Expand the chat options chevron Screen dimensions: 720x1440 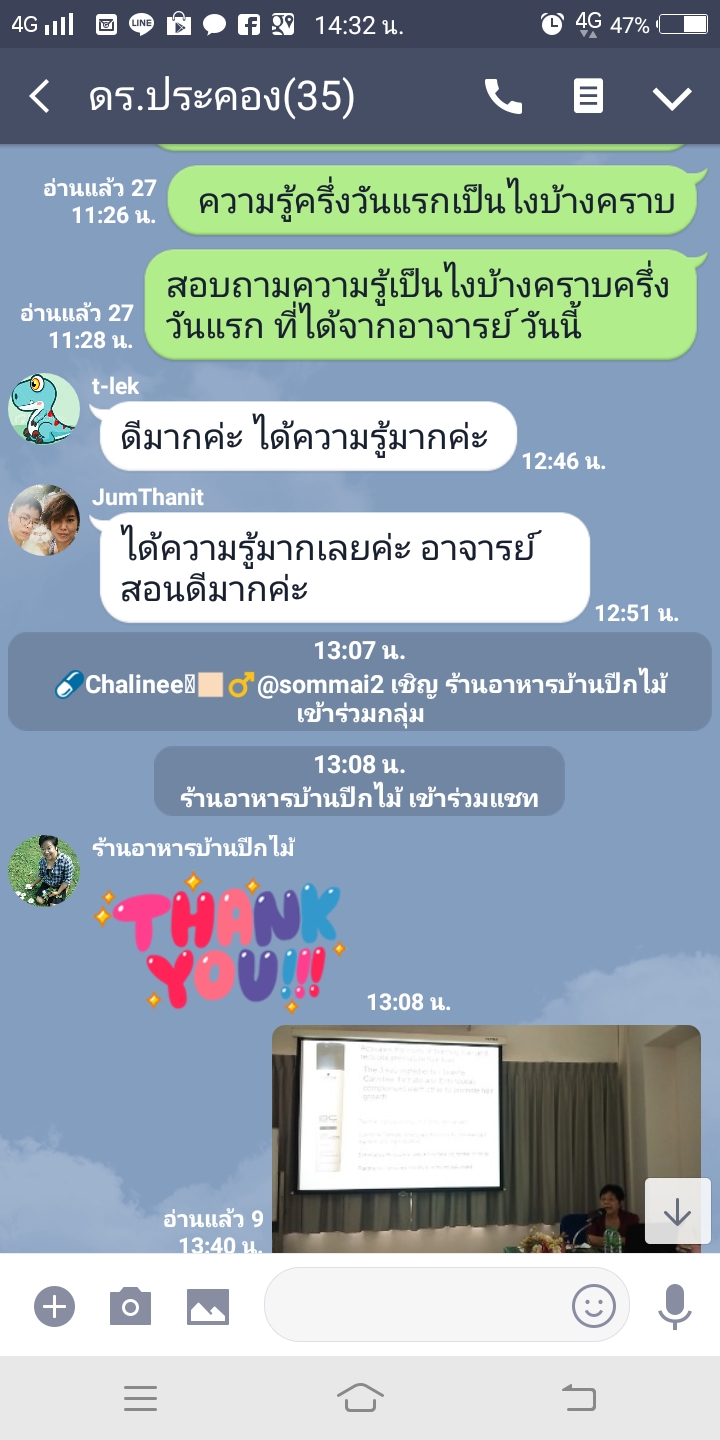point(672,97)
